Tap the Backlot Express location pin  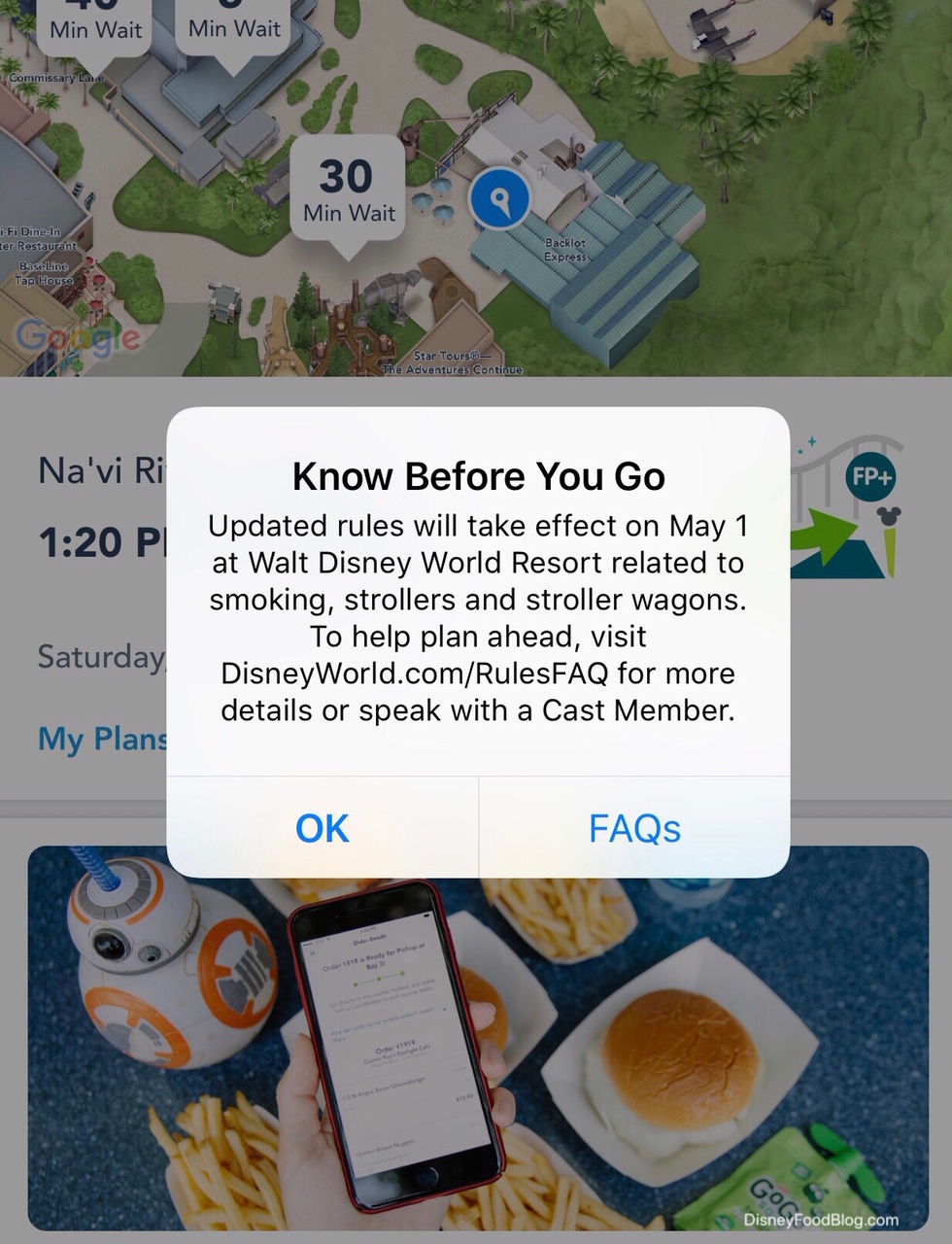(499, 199)
